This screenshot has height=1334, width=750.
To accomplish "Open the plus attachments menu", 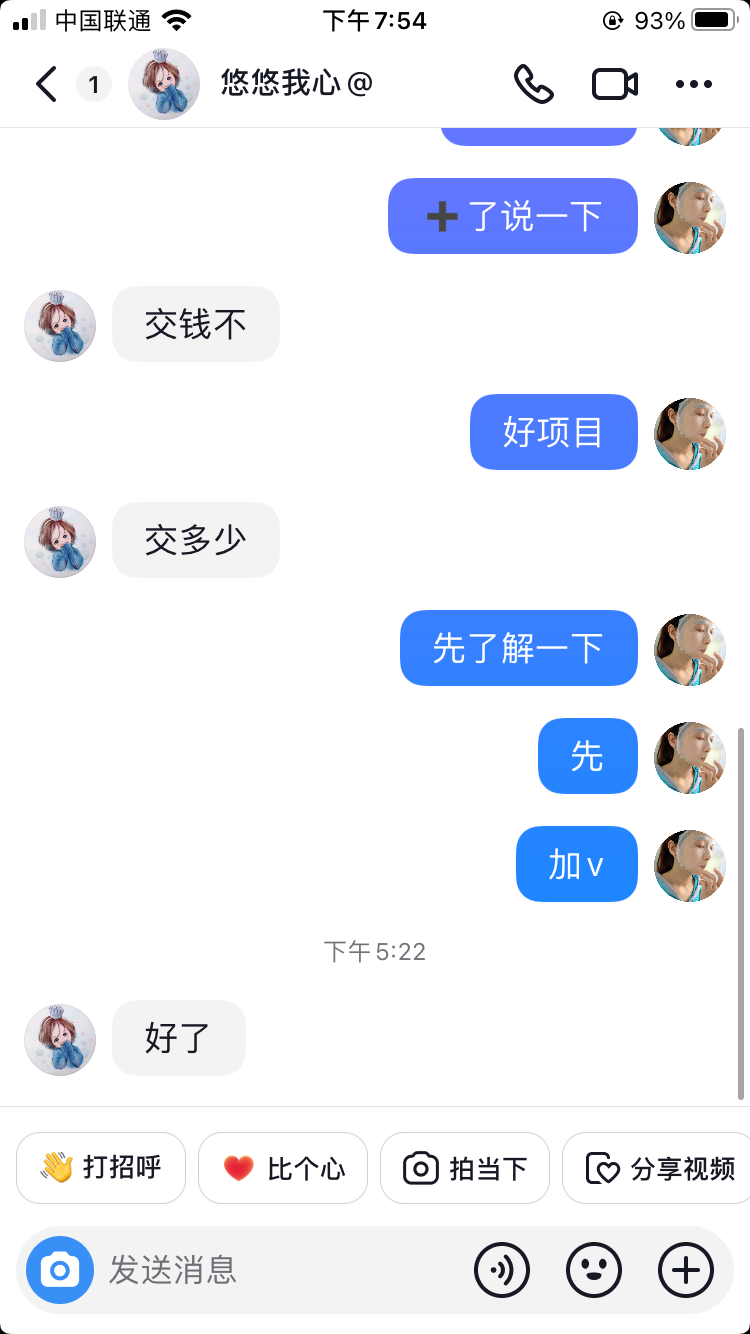I will 686,1270.
